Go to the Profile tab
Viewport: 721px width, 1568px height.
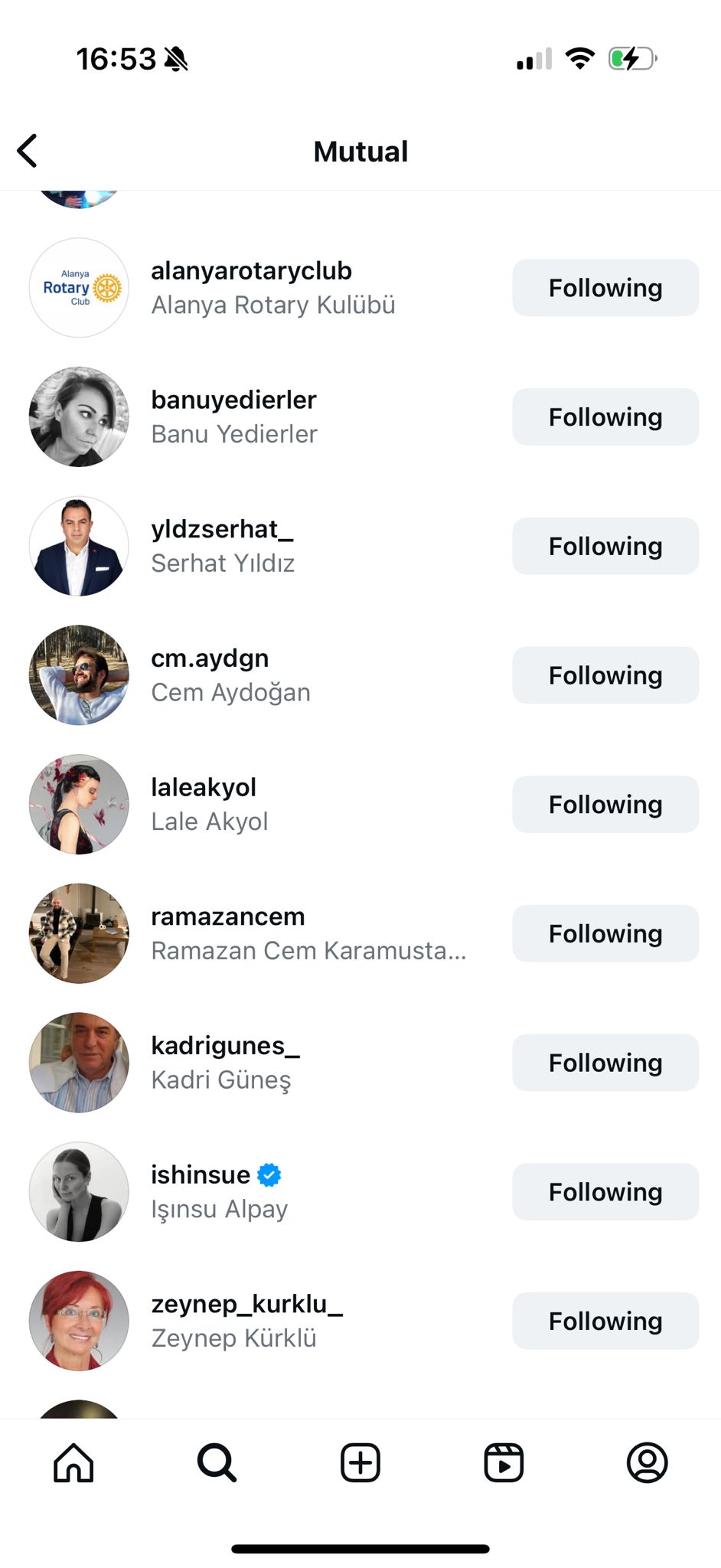coord(647,1463)
